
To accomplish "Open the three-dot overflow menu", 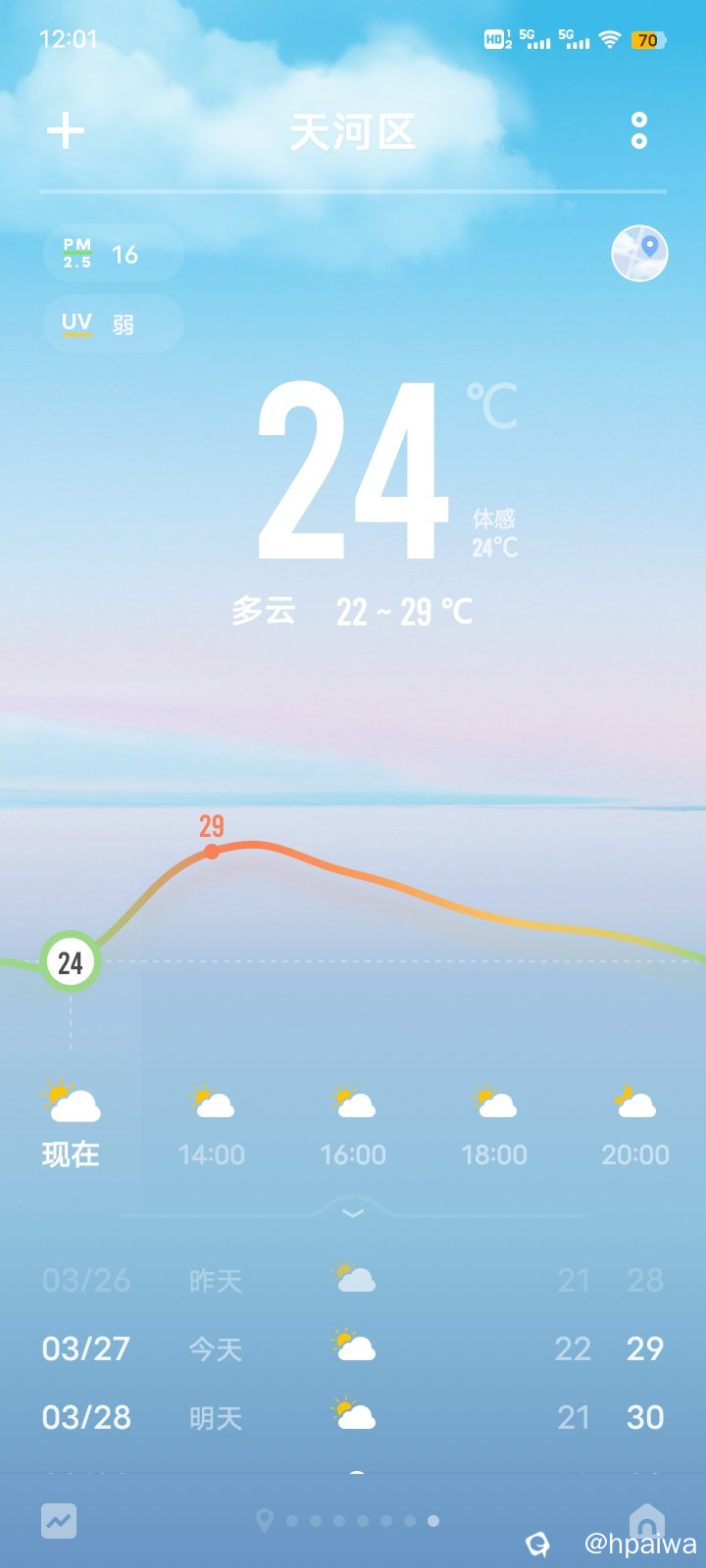I will [639, 130].
